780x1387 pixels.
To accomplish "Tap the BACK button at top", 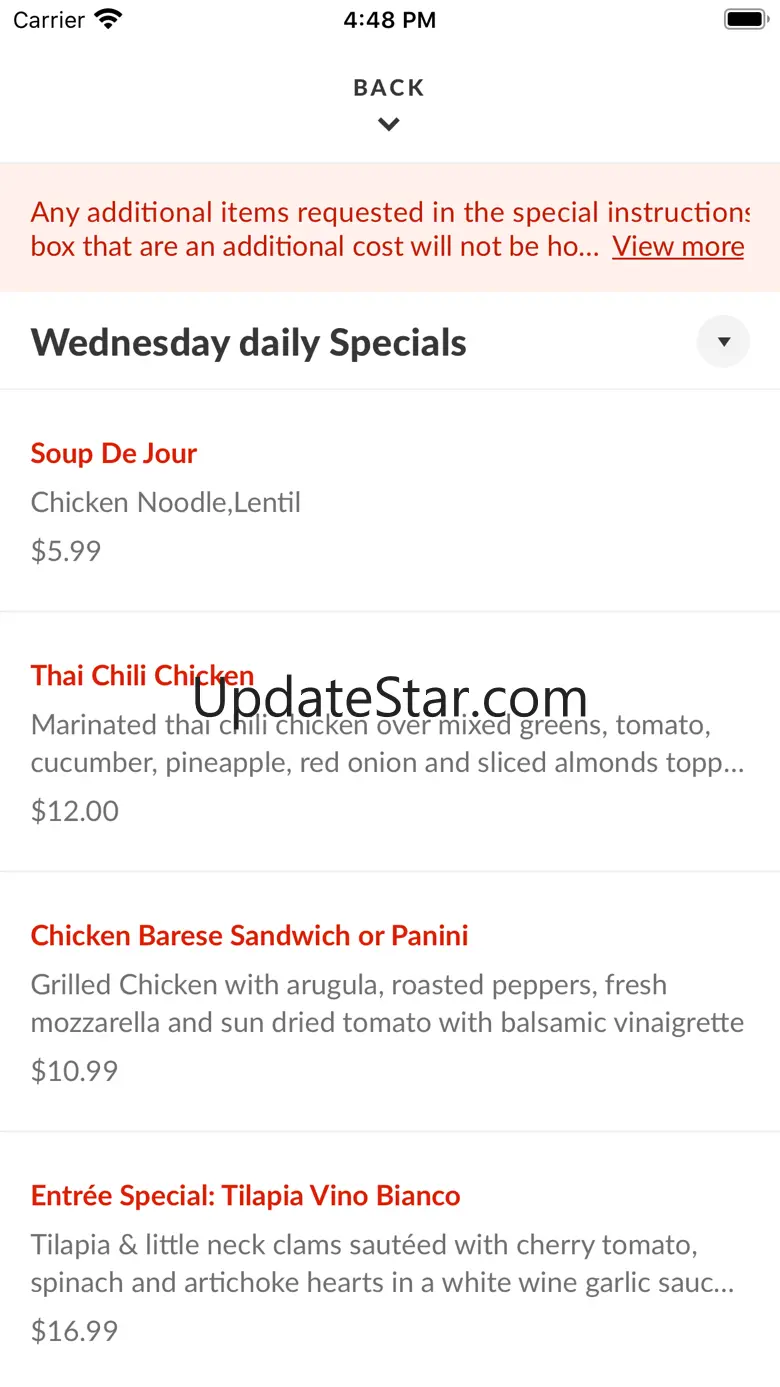I will 389,103.
